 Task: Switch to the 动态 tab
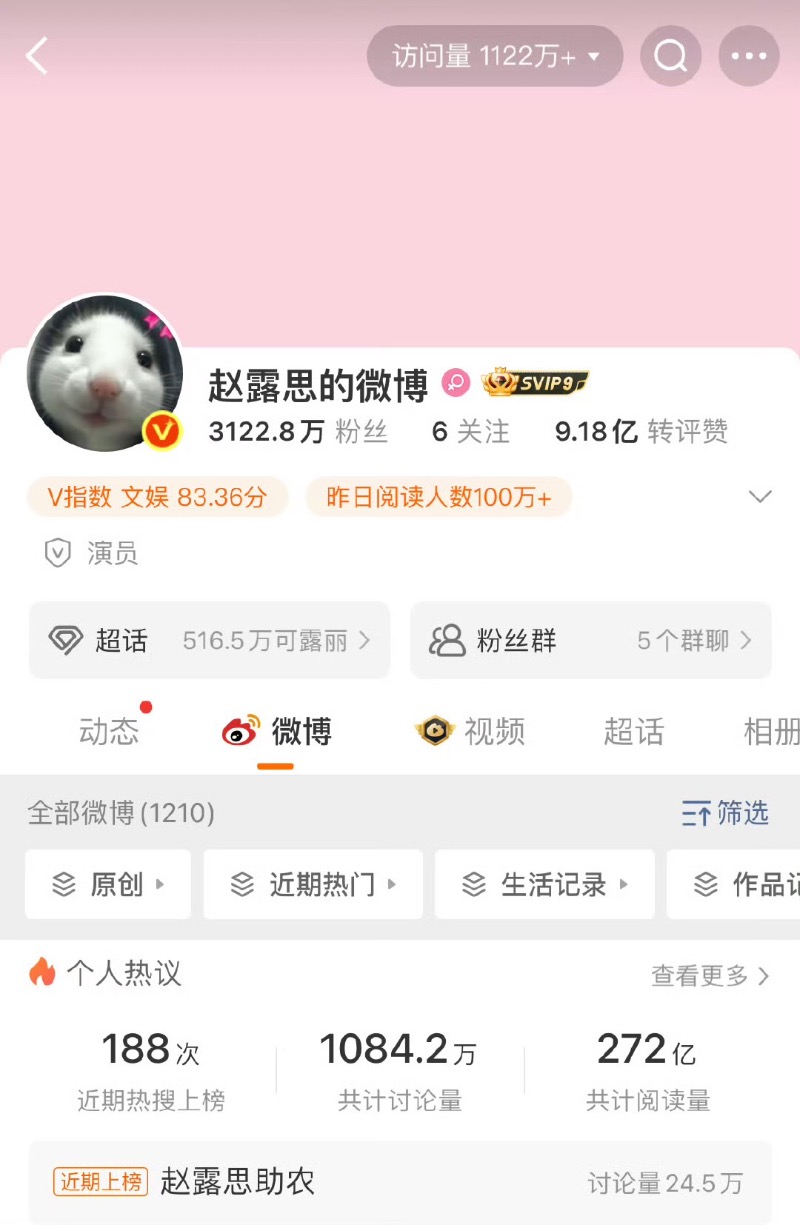click(x=109, y=732)
